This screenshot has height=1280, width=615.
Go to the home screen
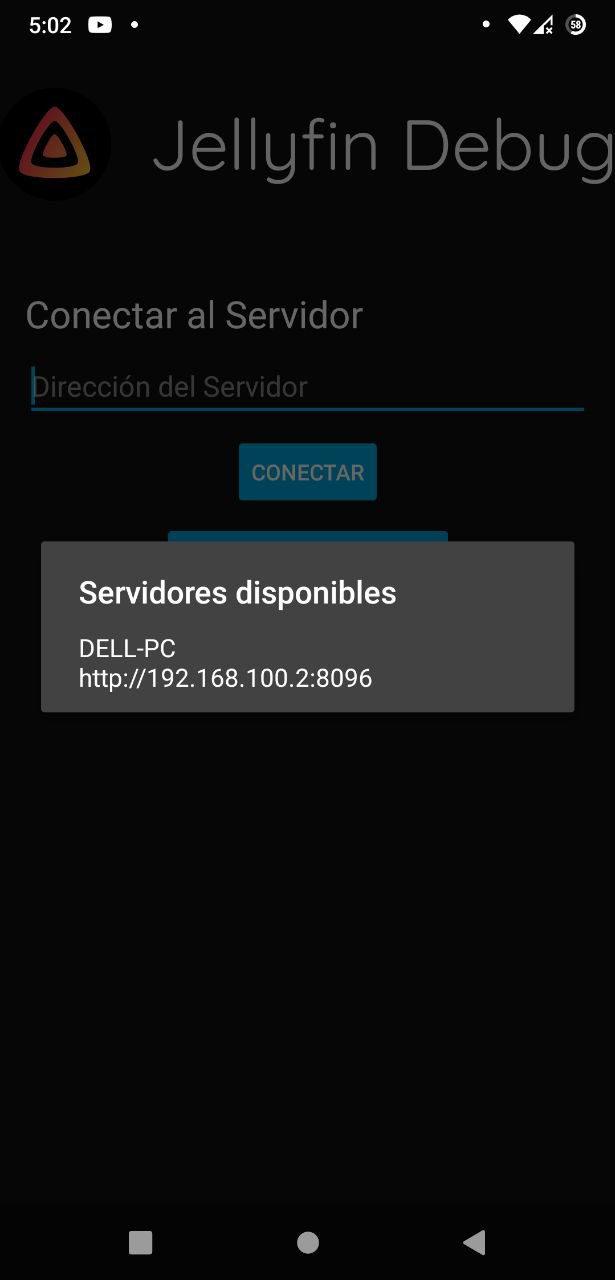pyautogui.click(x=308, y=1242)
